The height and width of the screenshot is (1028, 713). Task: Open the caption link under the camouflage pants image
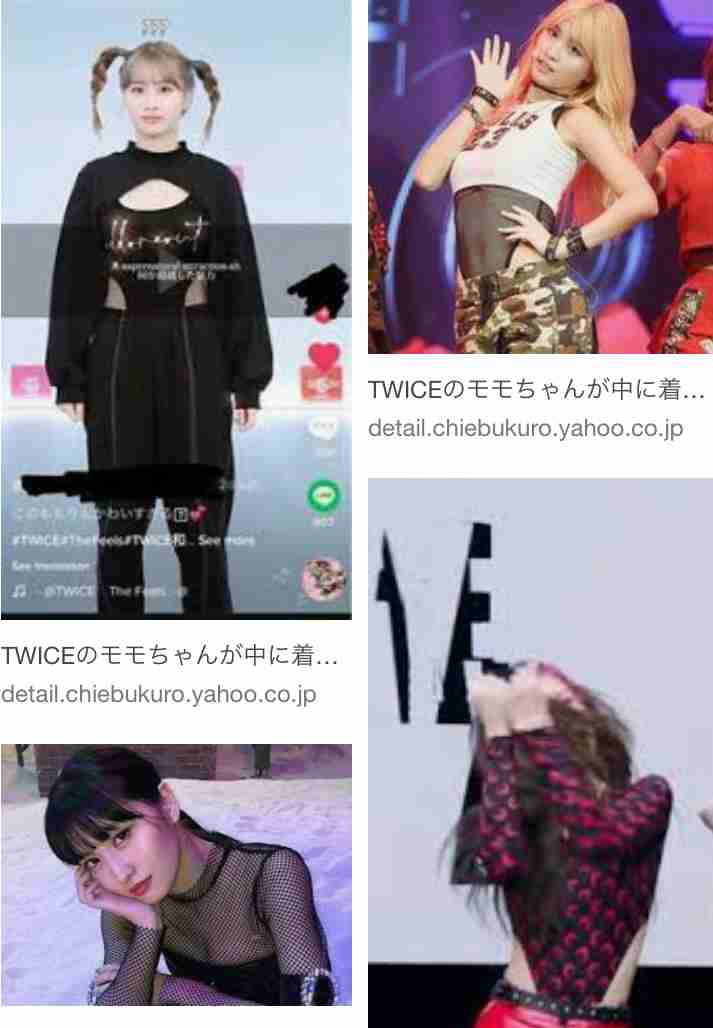click(537, 390)
